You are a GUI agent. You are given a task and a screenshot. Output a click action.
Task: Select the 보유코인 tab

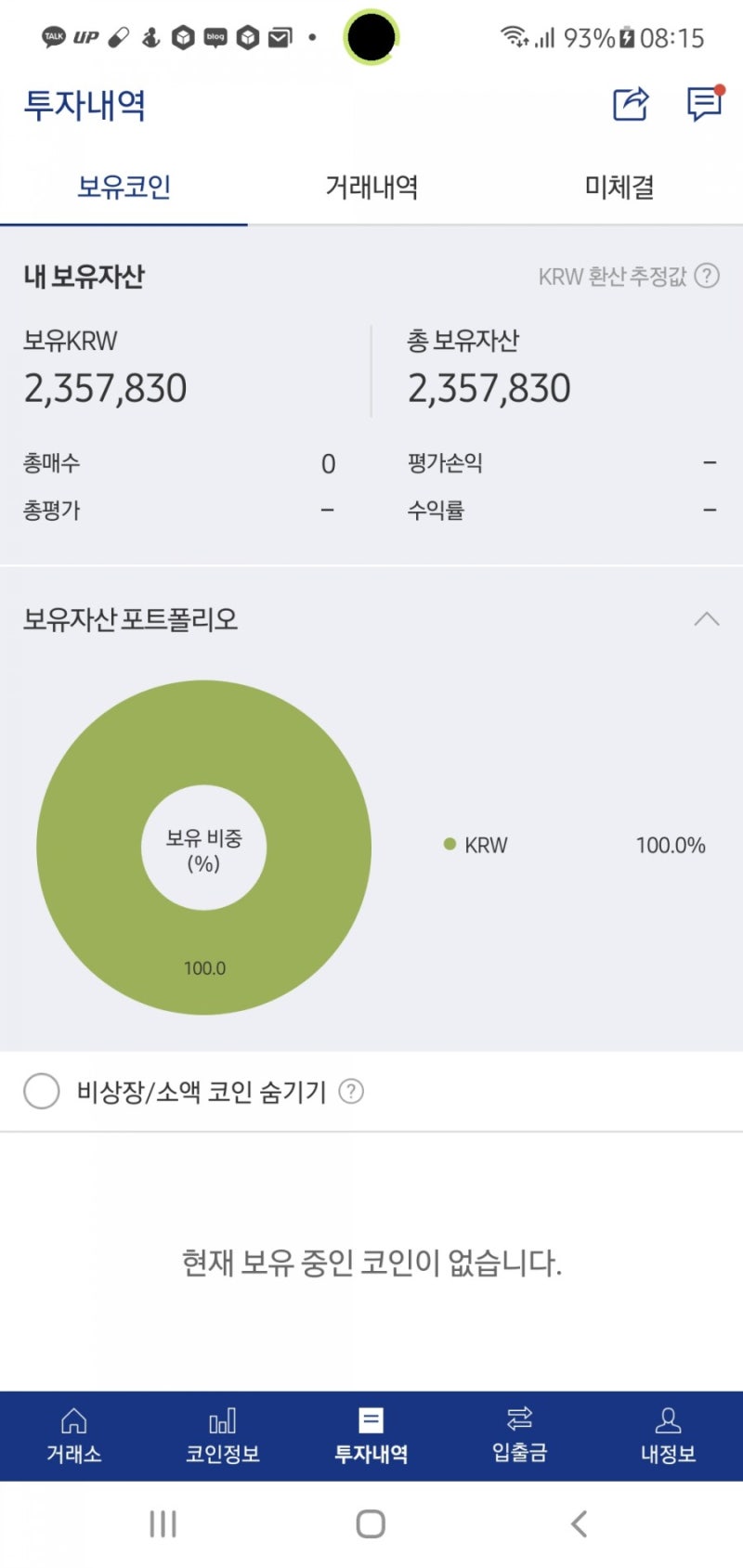click(124, 187)
